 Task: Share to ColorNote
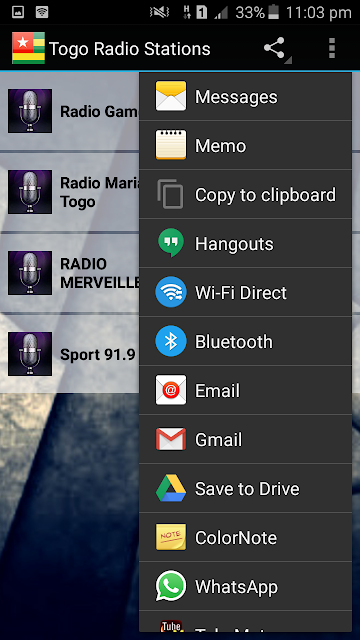tap(245, 537)
